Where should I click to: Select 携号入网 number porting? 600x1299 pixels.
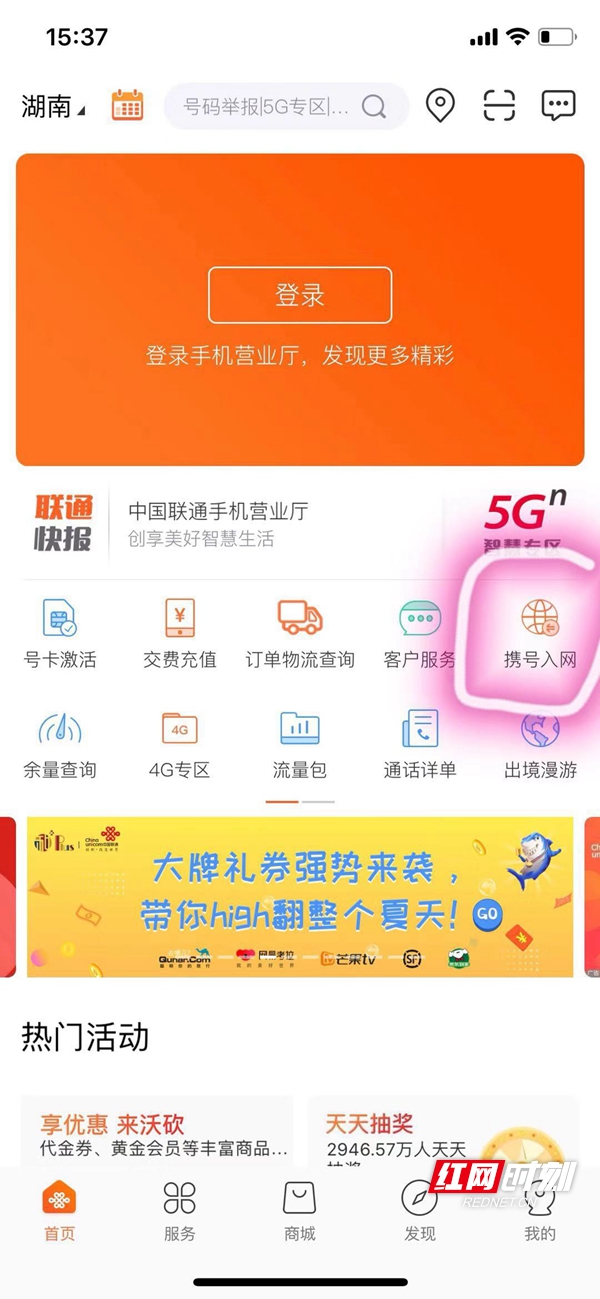coord(540,633)
